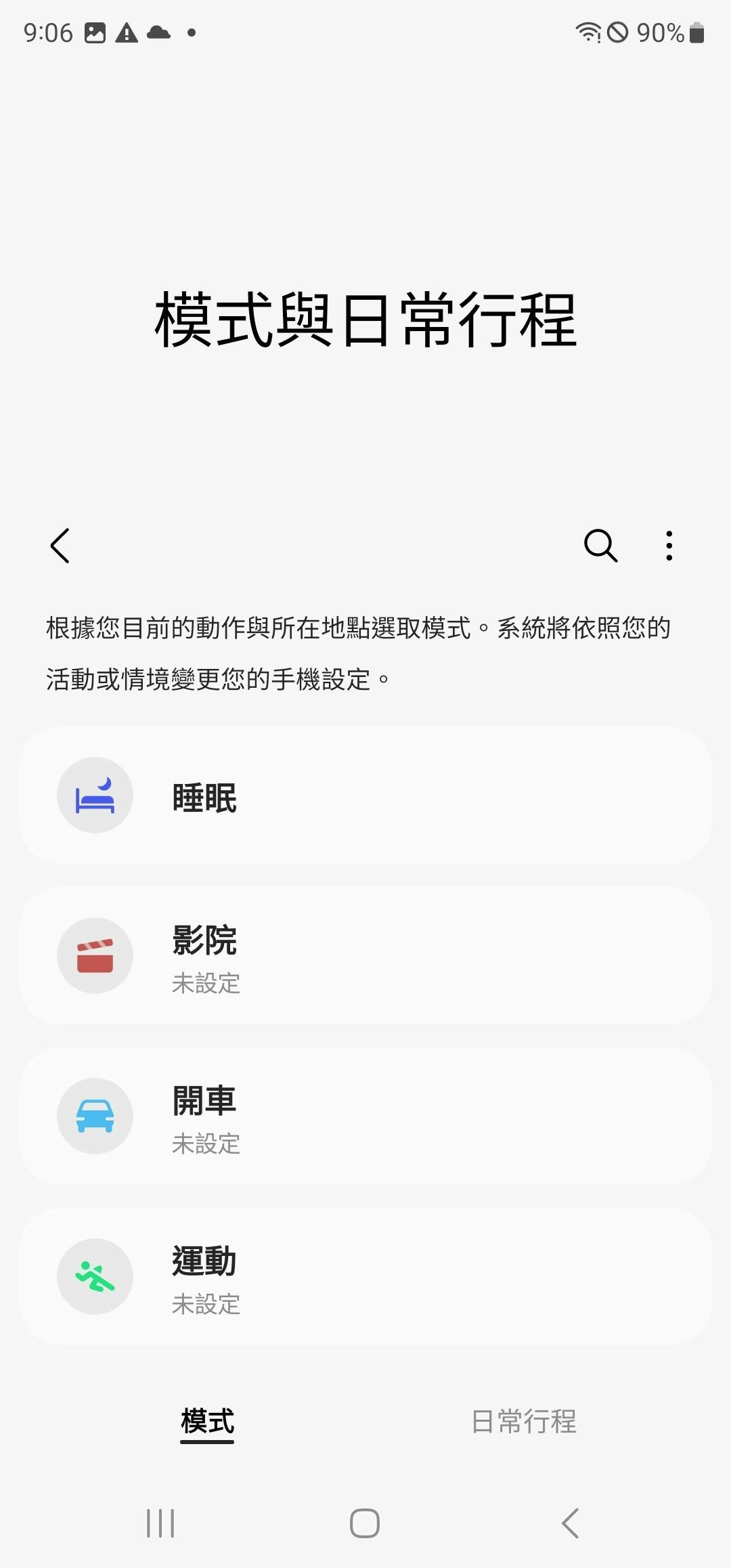731x1568 pixels.
Task: Open the three-dot more options menu
Action: tap(669, 546)
